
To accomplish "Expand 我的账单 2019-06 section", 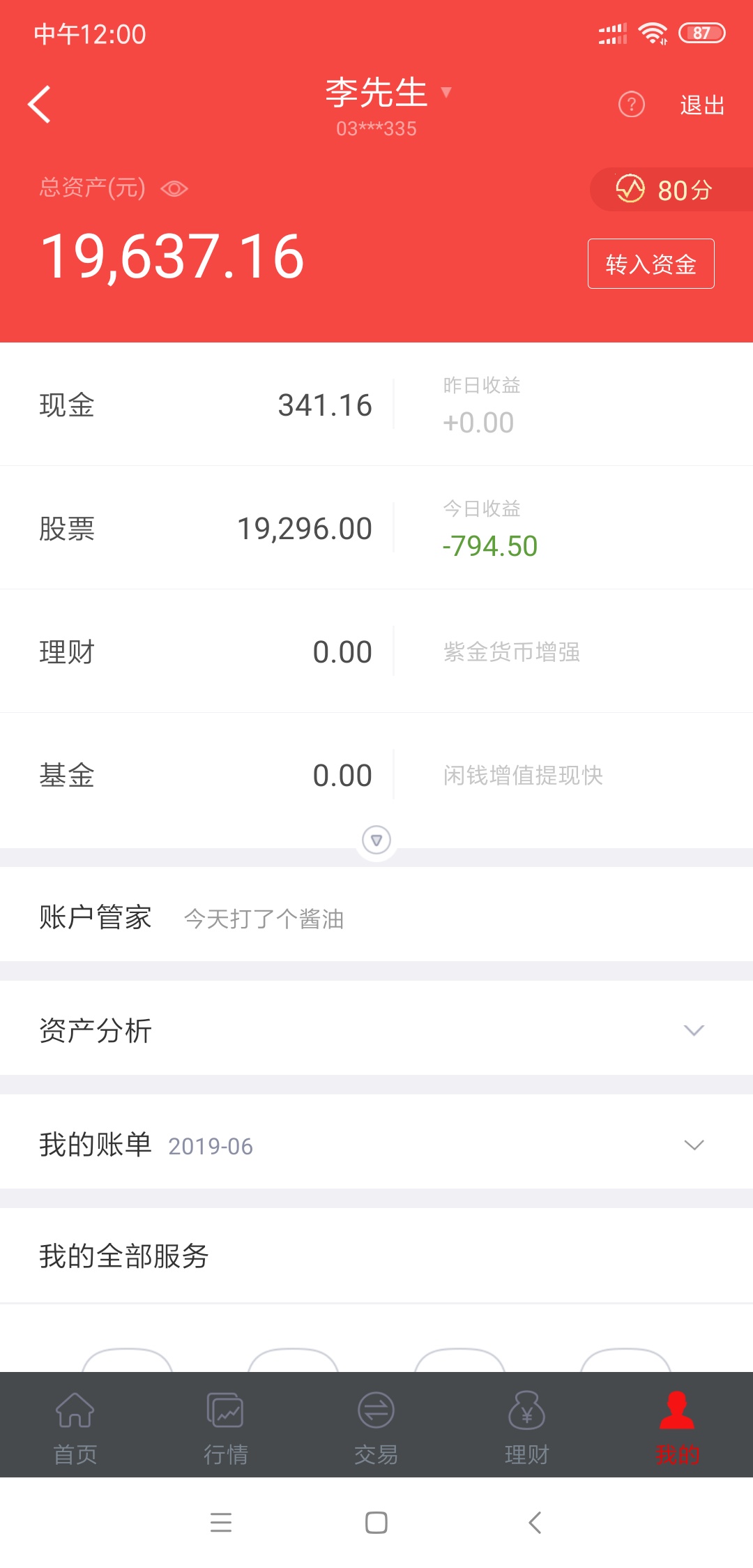I will 376,1143.
